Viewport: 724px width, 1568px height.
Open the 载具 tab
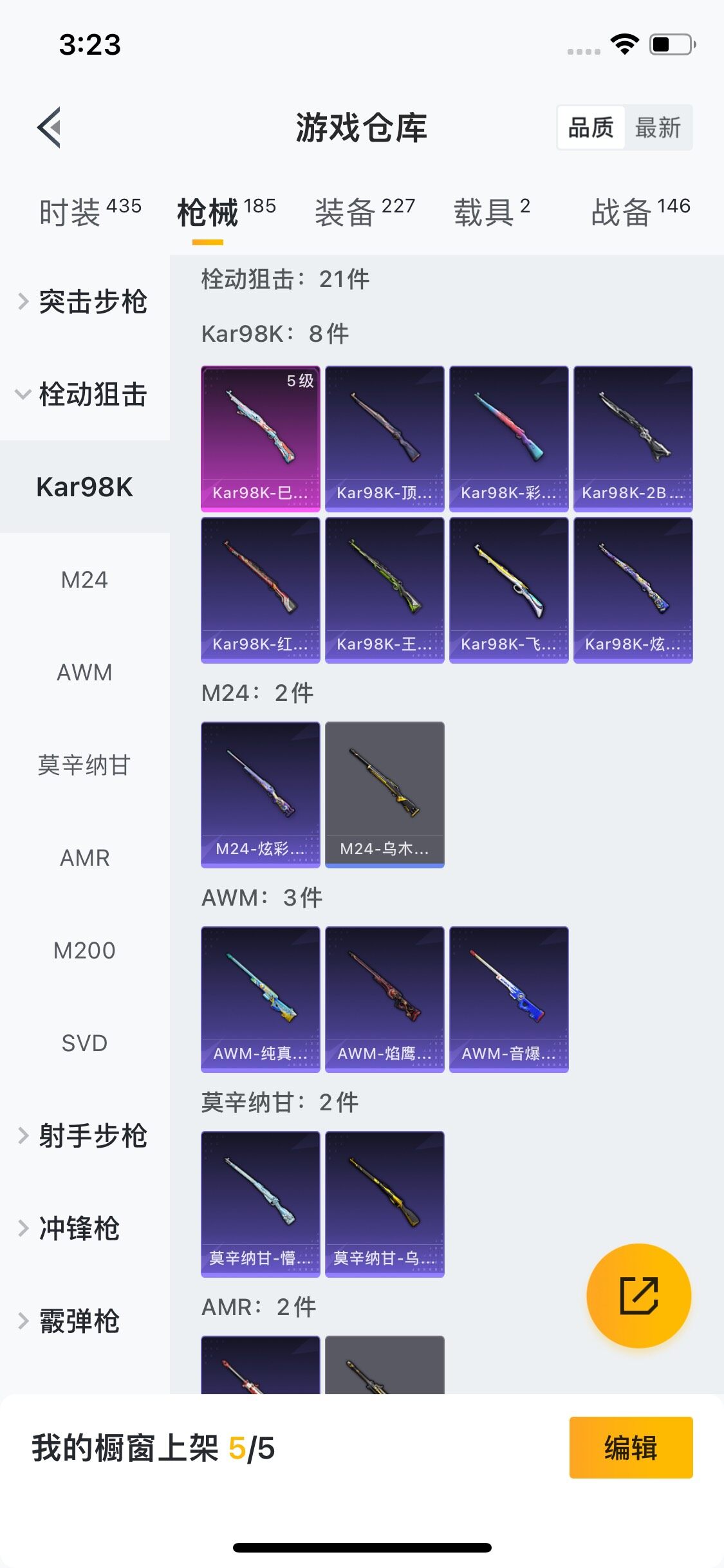click(492, 211)
